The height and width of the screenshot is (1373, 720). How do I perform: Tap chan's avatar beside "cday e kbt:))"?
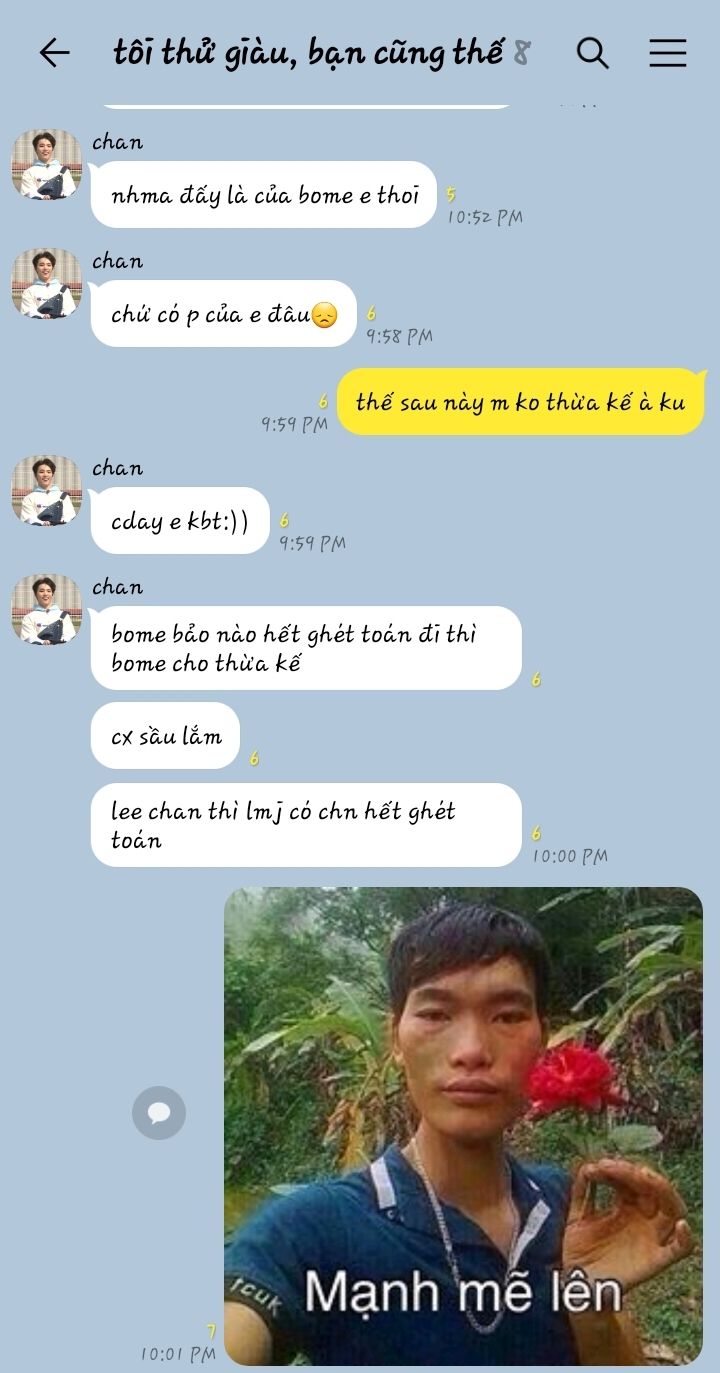pos(46,490)
